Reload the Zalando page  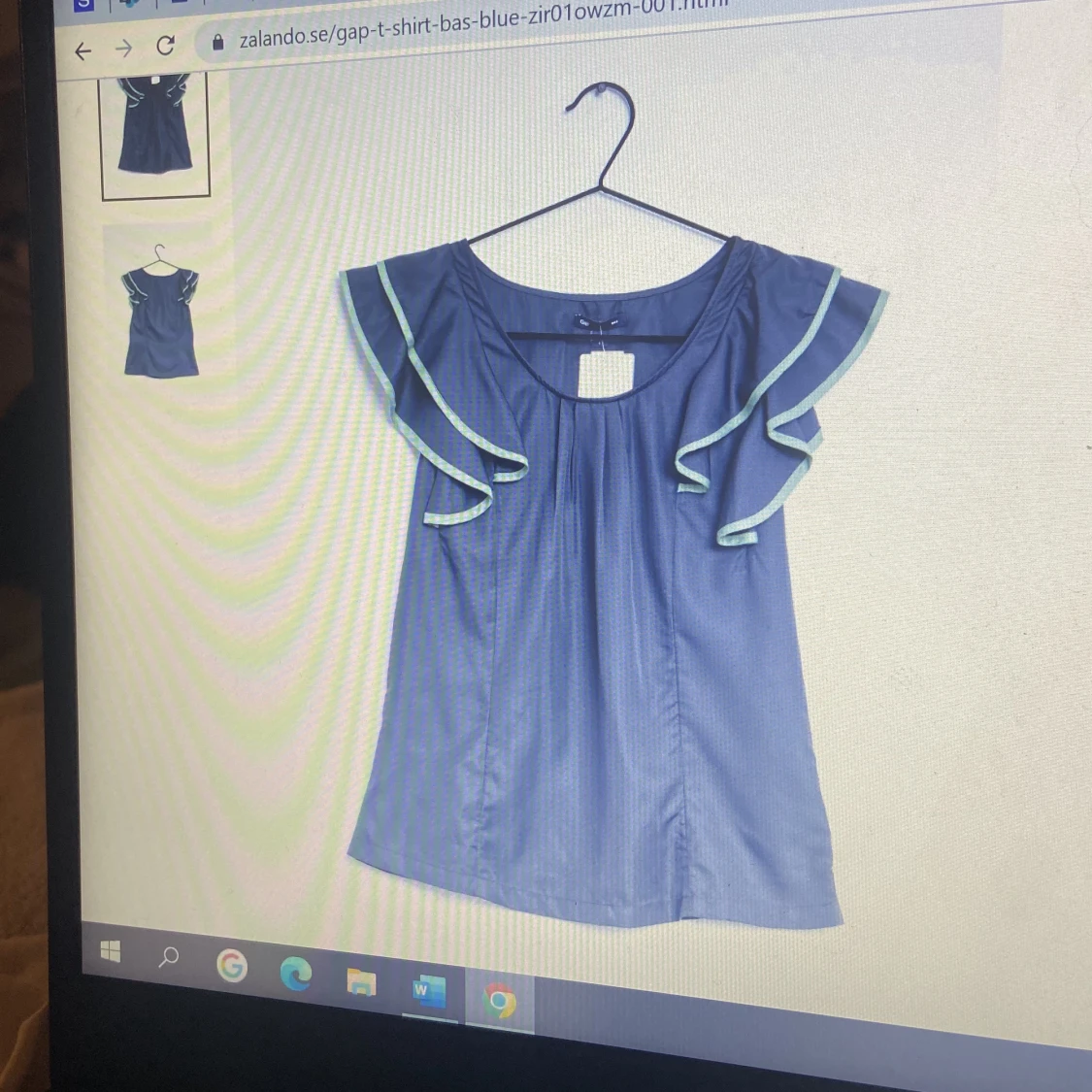point(166,45)
